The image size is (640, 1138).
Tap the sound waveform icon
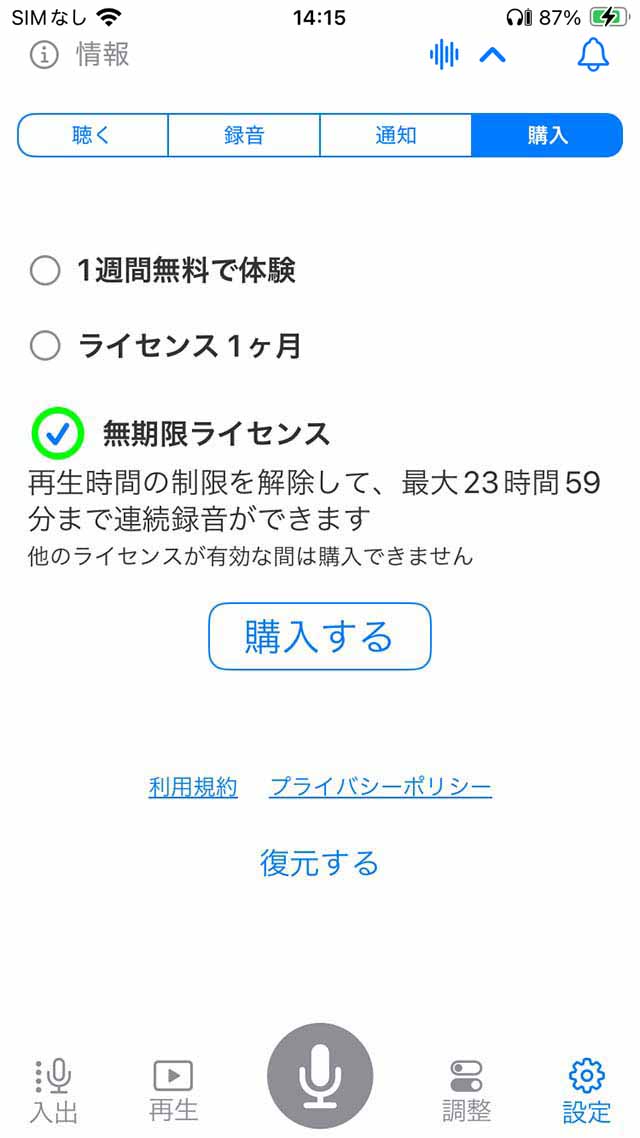tap(443, 55)
